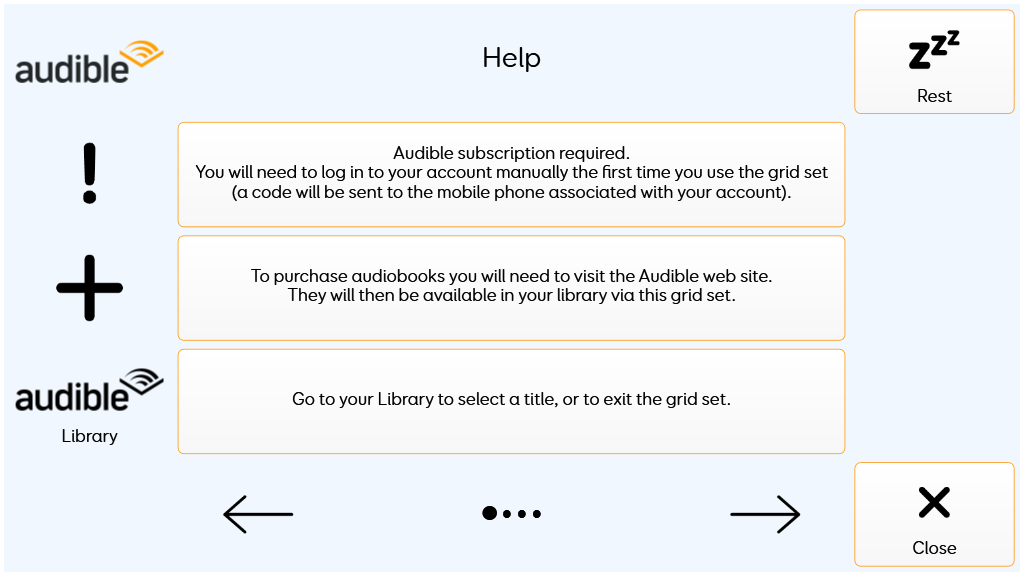Image resolution: width=1024 pixels, height=576 pixels.
Task: Close the Help screen
Action: (934, 514)
